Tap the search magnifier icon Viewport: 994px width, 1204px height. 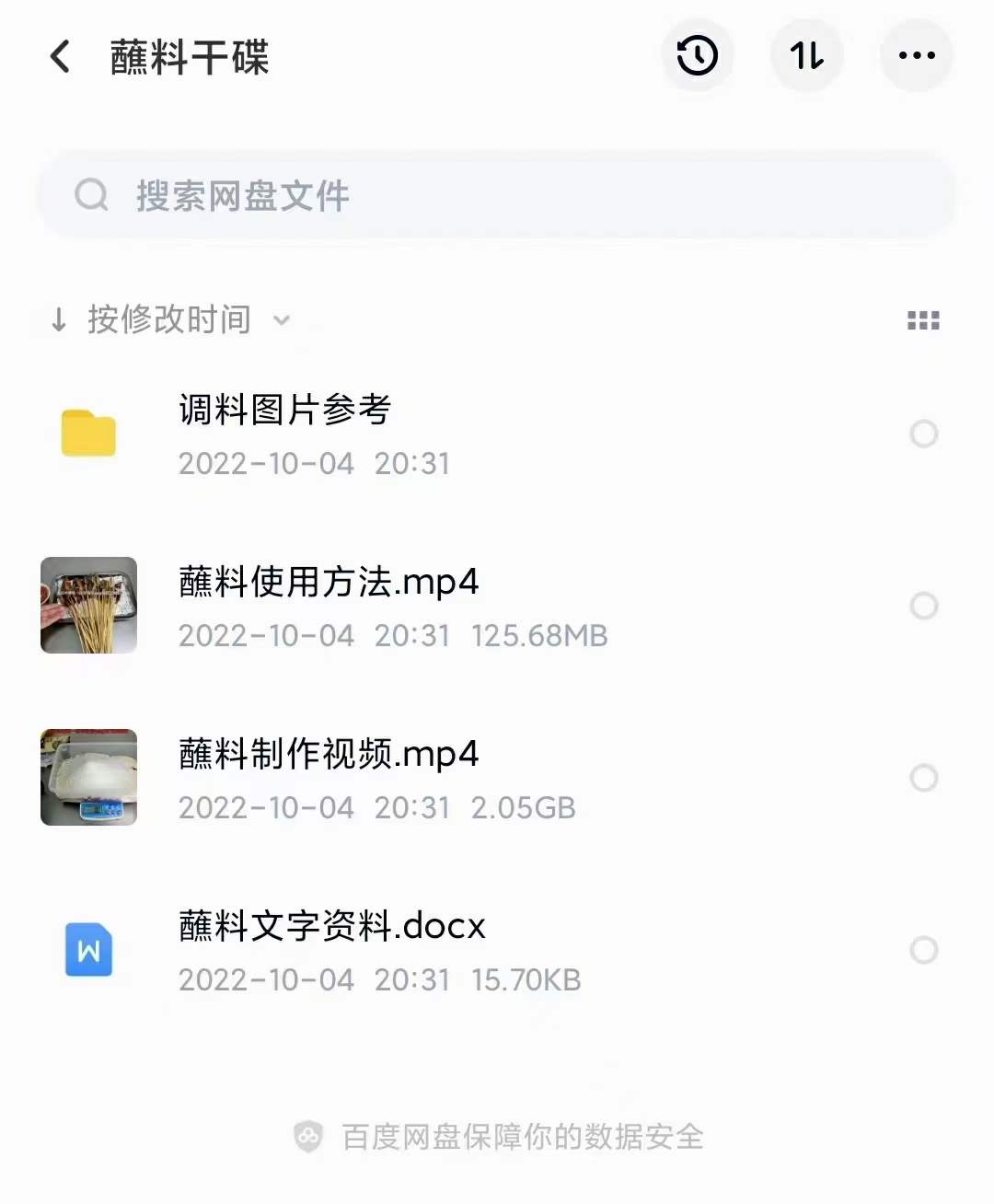[91, 195]
